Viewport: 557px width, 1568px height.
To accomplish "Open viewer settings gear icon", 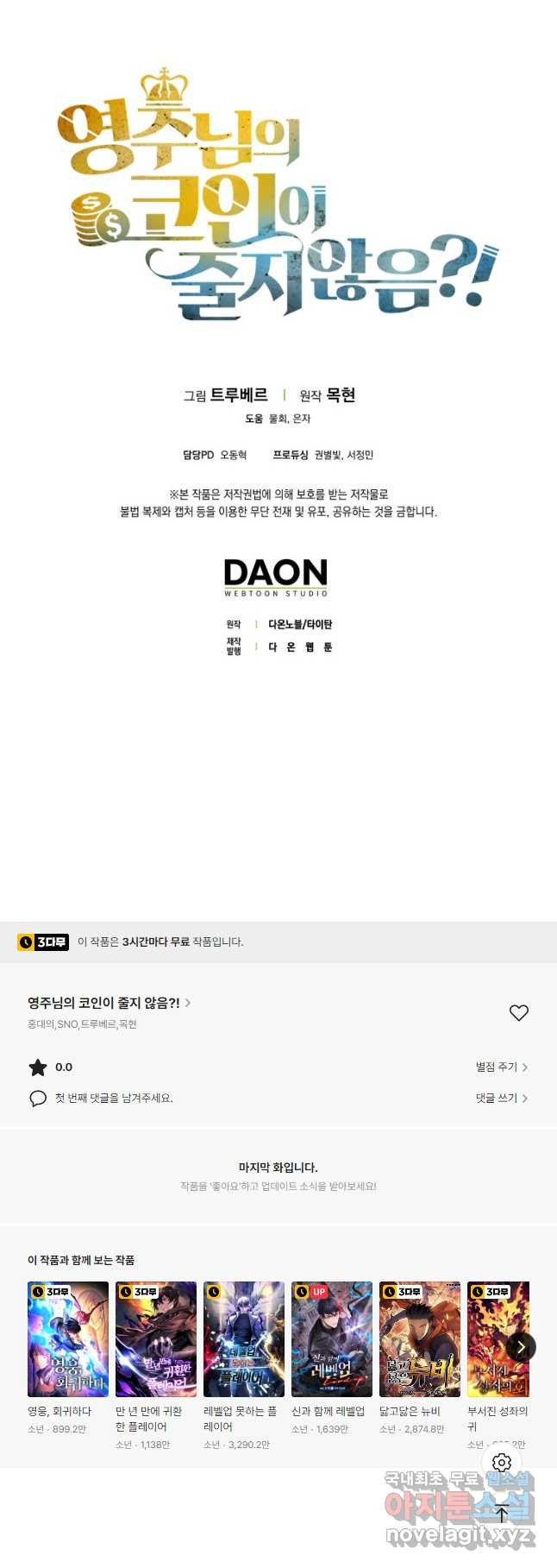I will click(502, 1463).
